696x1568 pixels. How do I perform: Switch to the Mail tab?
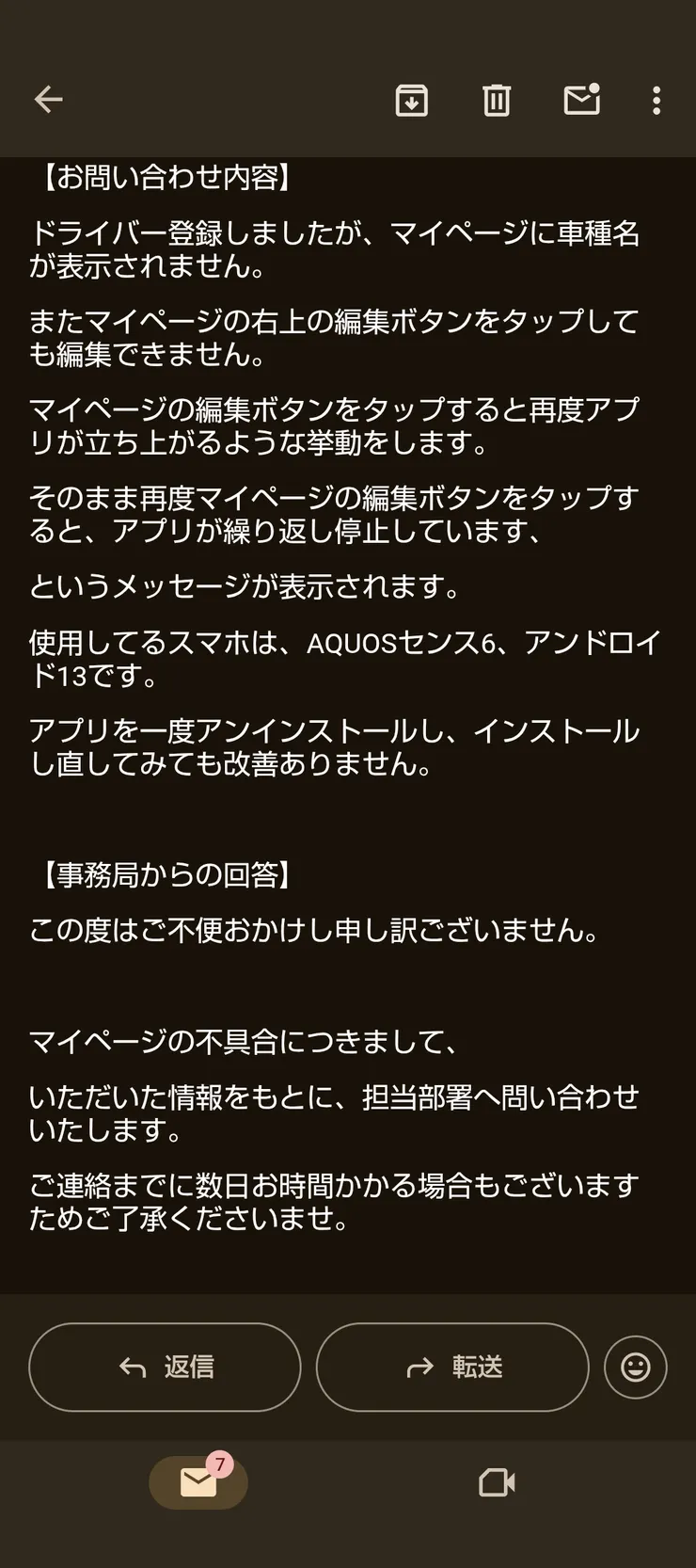pos(198,1482)
